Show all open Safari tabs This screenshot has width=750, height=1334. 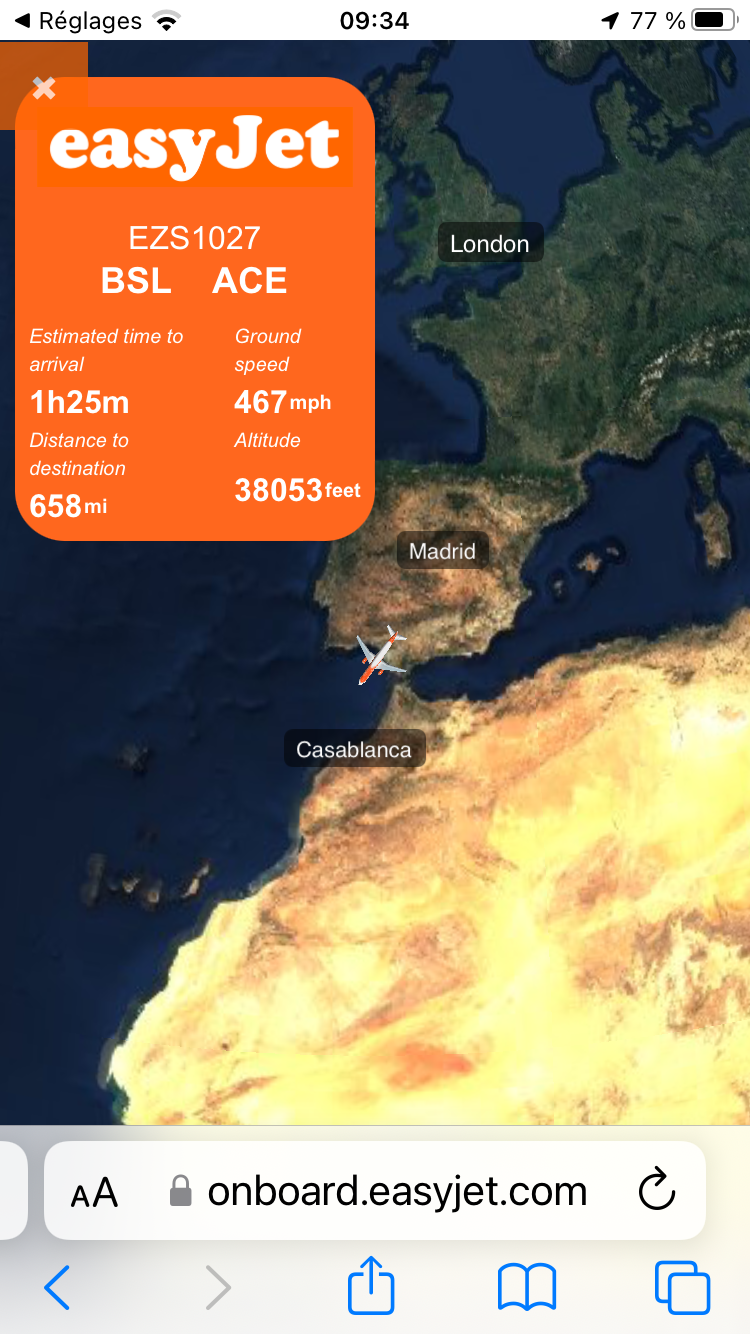(x=682, y=1287)
